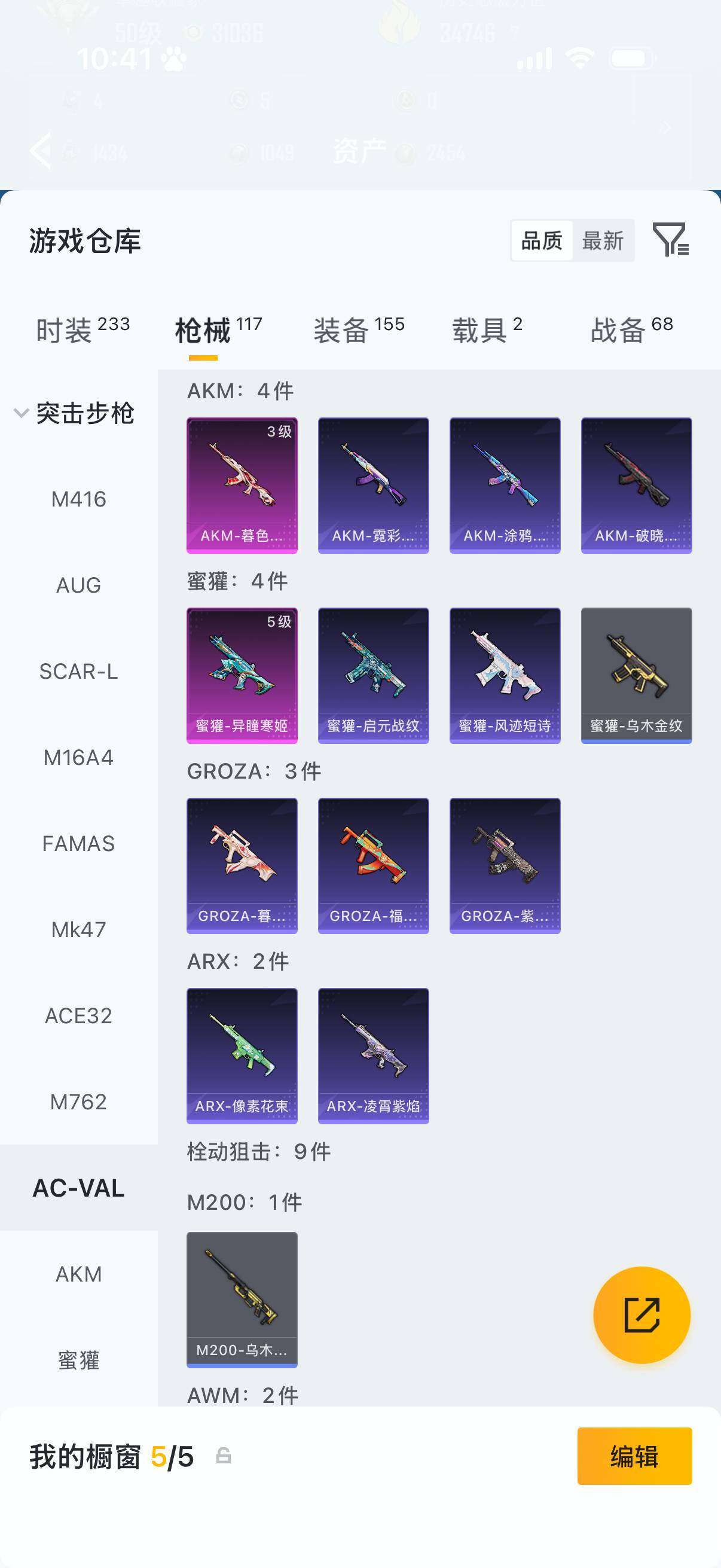
Task: Switch to the 战备 tab
Action: [631, 331]
